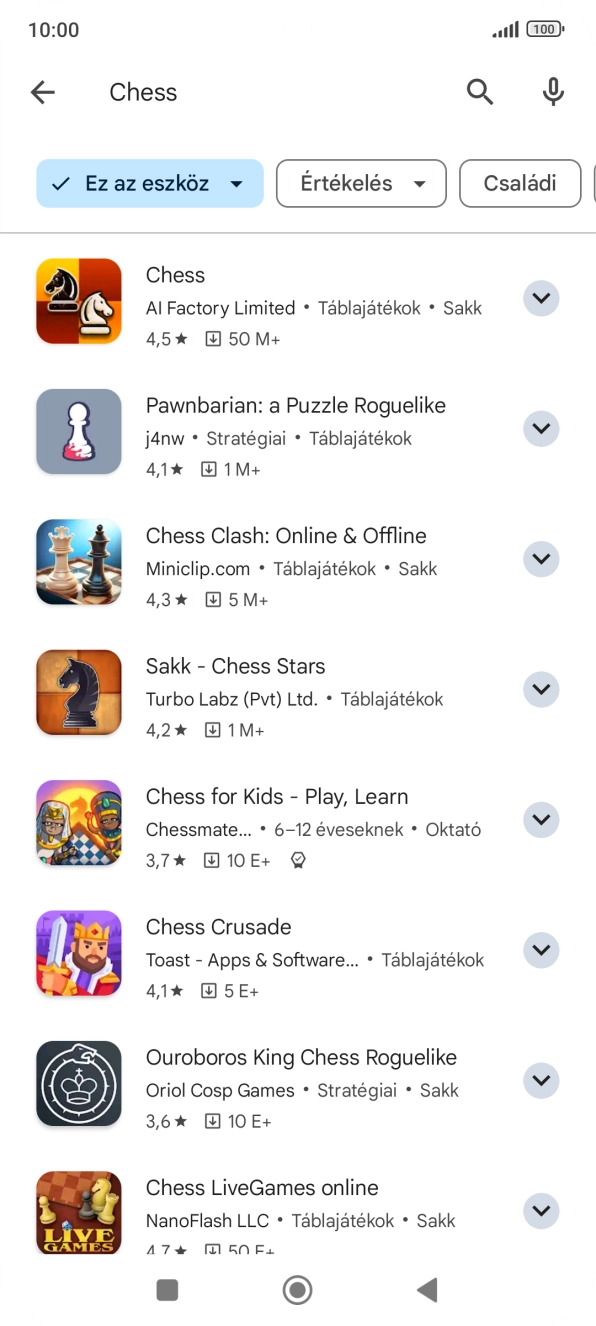This screenshot has height=1326, width=596.
Task: Open the 'Ez az eszköz' filter dropdown
Action: click(x=150, y=184)
